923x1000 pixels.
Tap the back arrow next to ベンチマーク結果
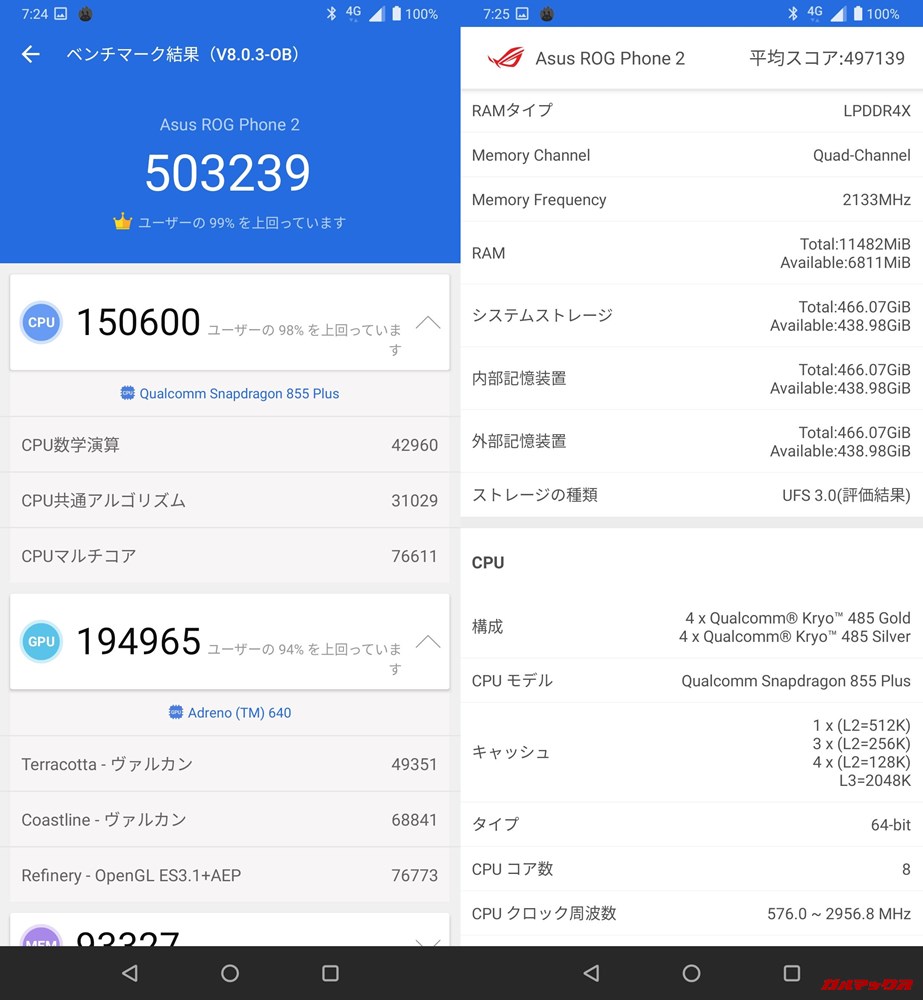click(x=30, y=54)
